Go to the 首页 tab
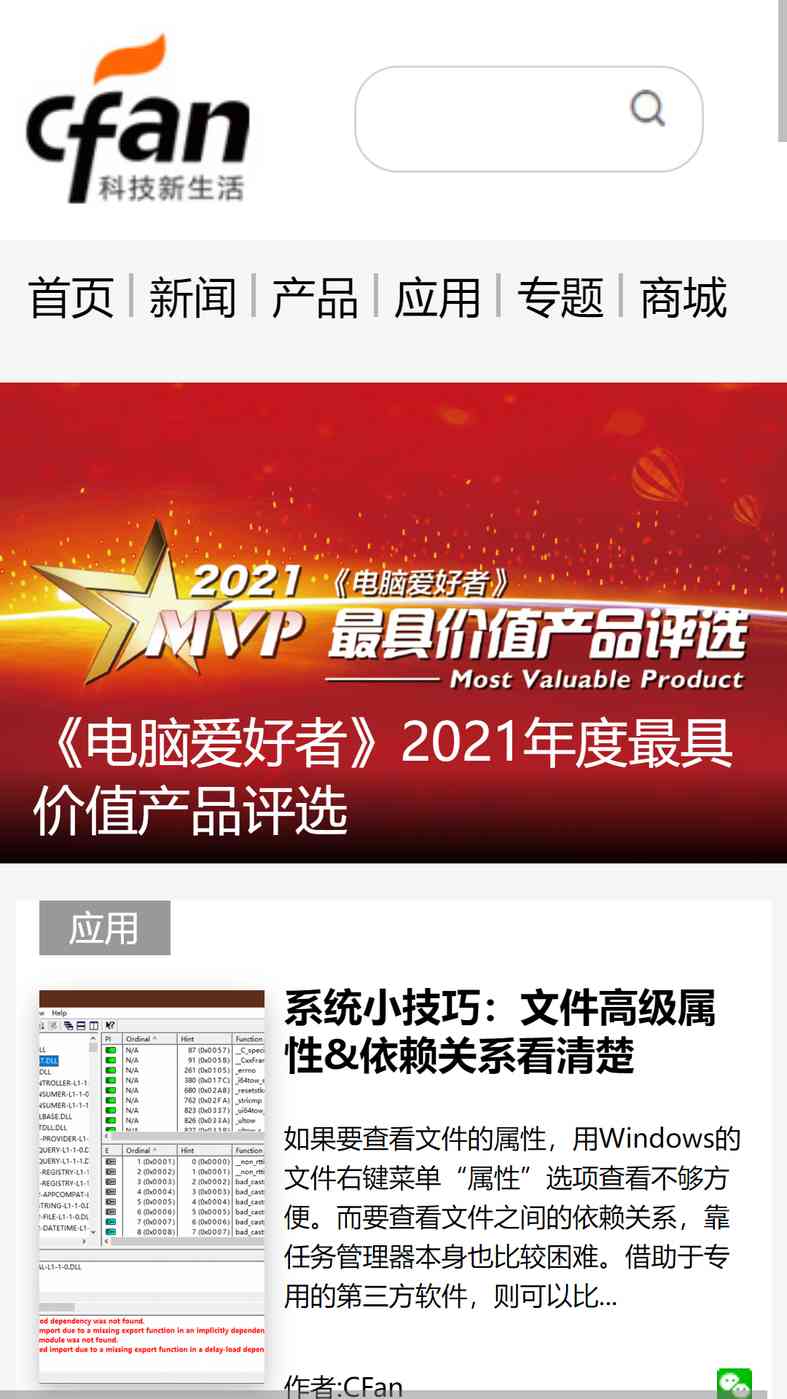This screenshot has height=1399, width=787. pyautogui.click(x=71, y=298)
